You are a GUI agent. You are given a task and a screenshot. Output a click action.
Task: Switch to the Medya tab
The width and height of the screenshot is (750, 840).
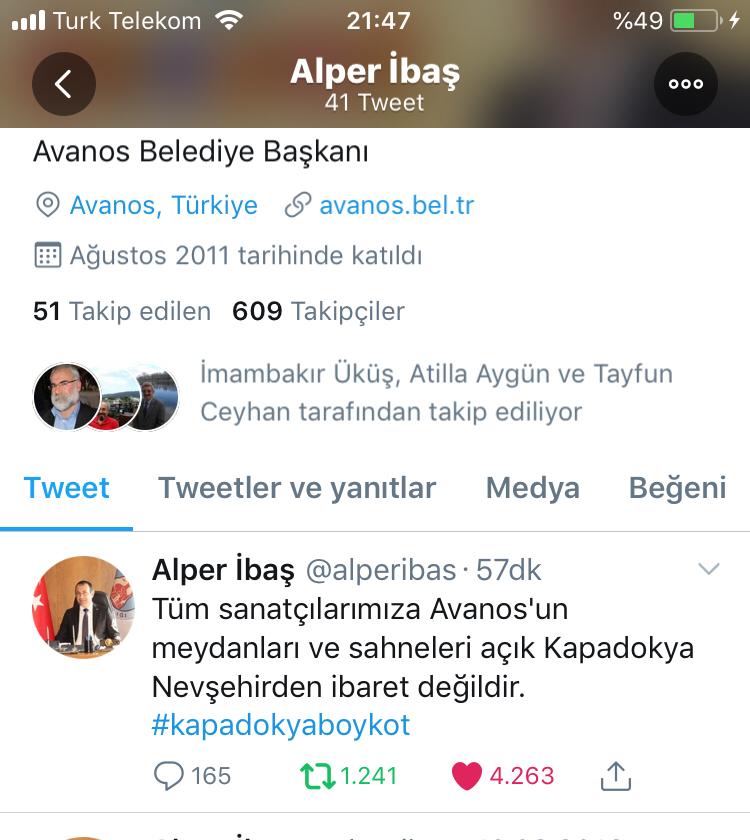(532, 488)
